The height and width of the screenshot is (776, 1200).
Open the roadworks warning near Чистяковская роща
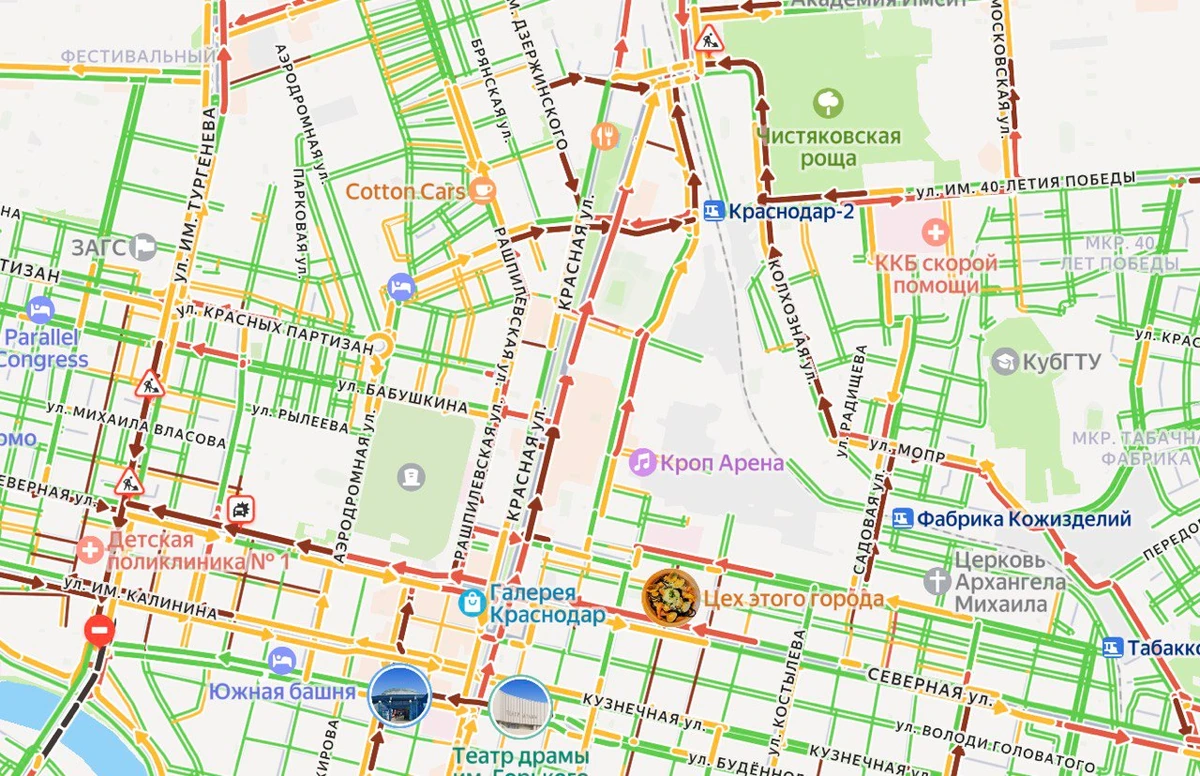709,41
